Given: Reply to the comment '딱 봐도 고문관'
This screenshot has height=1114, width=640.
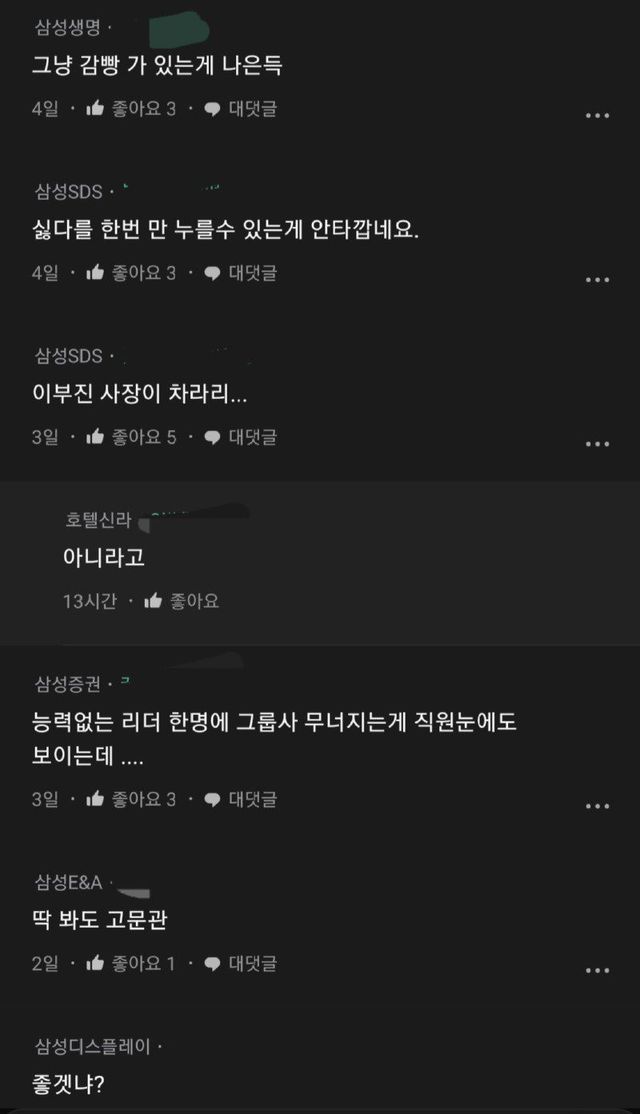Looking at the screenshot, I should pos(240,963).
